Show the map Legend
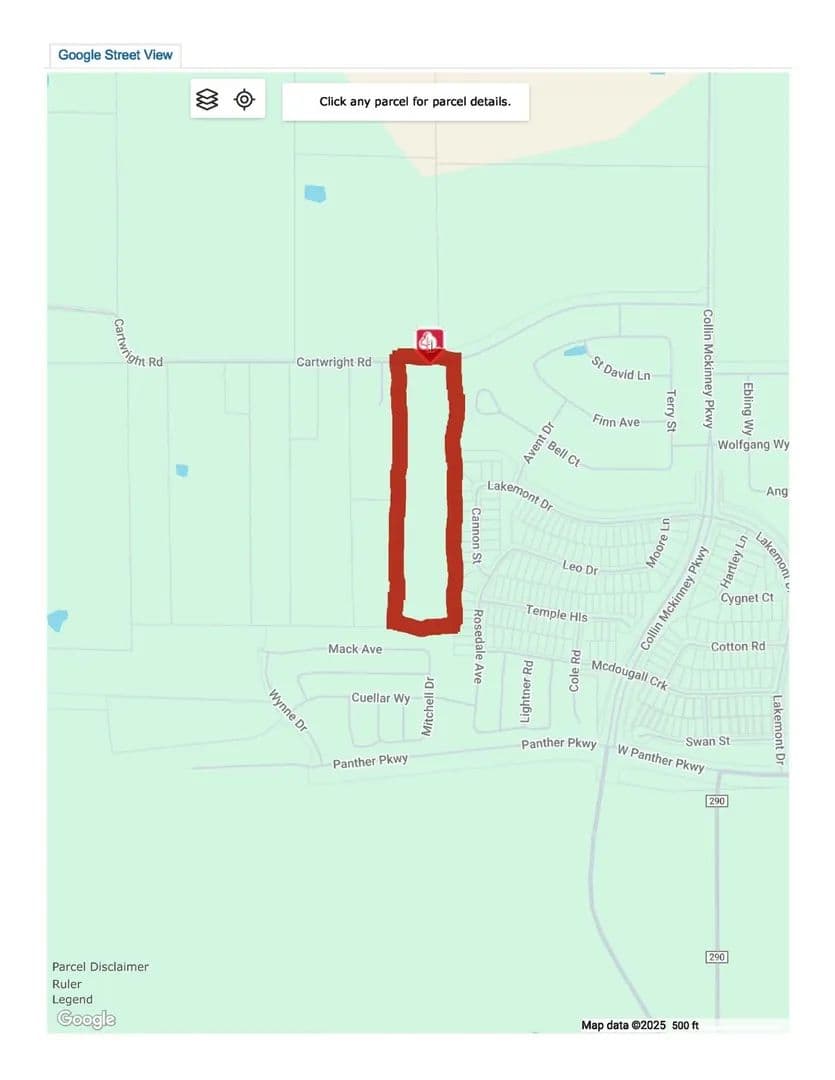835x1080 pixels. [72, 1000]
